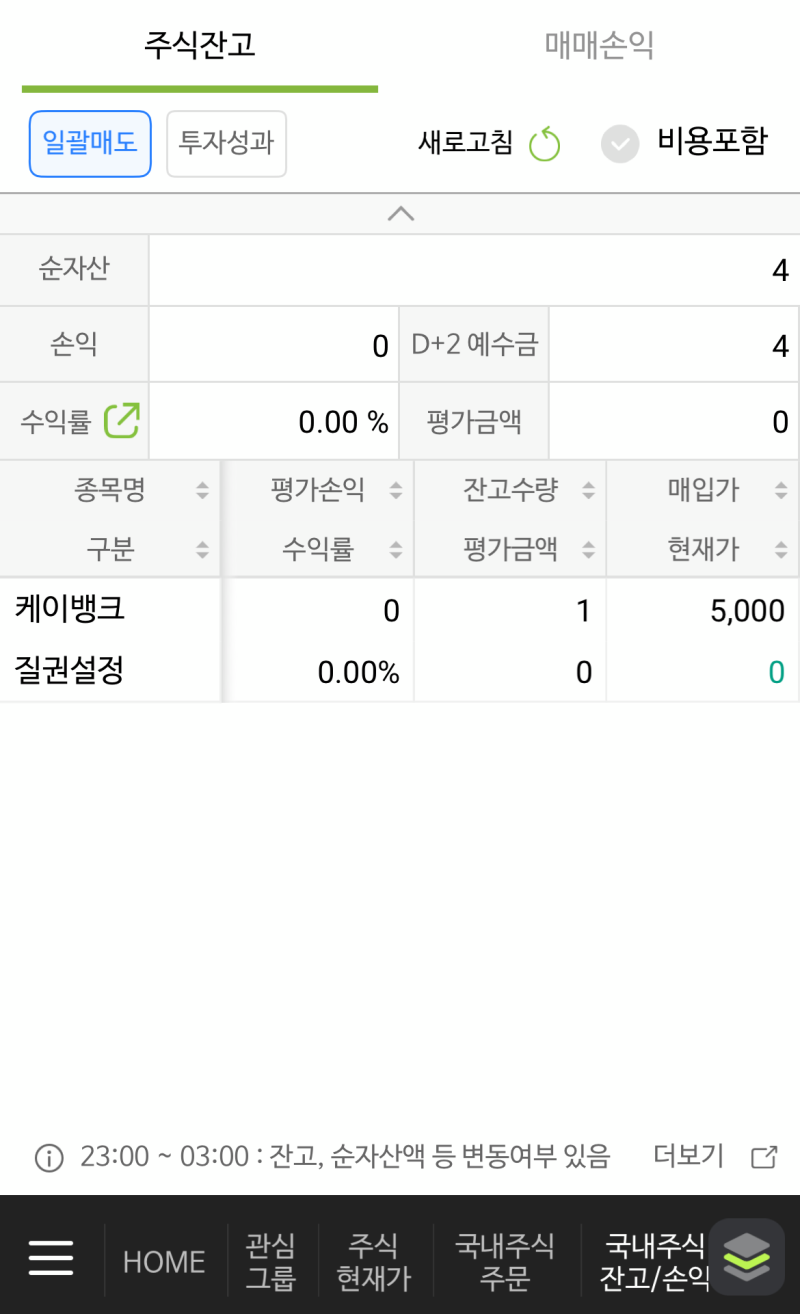
Task: Open the hamburger menu in the bottom bar
Action: click(52, 1258)
